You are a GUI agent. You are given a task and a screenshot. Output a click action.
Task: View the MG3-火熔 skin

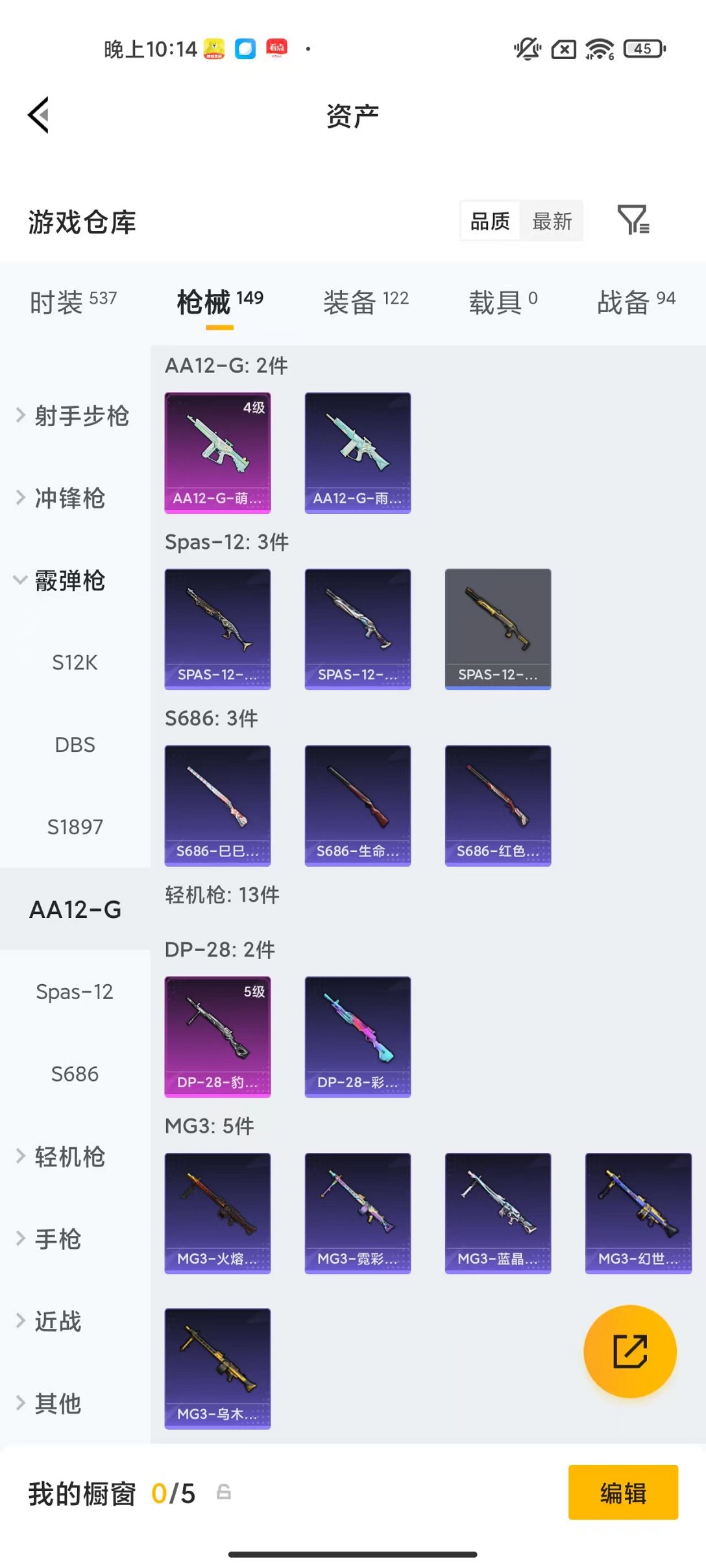(x=217, y=1212)
